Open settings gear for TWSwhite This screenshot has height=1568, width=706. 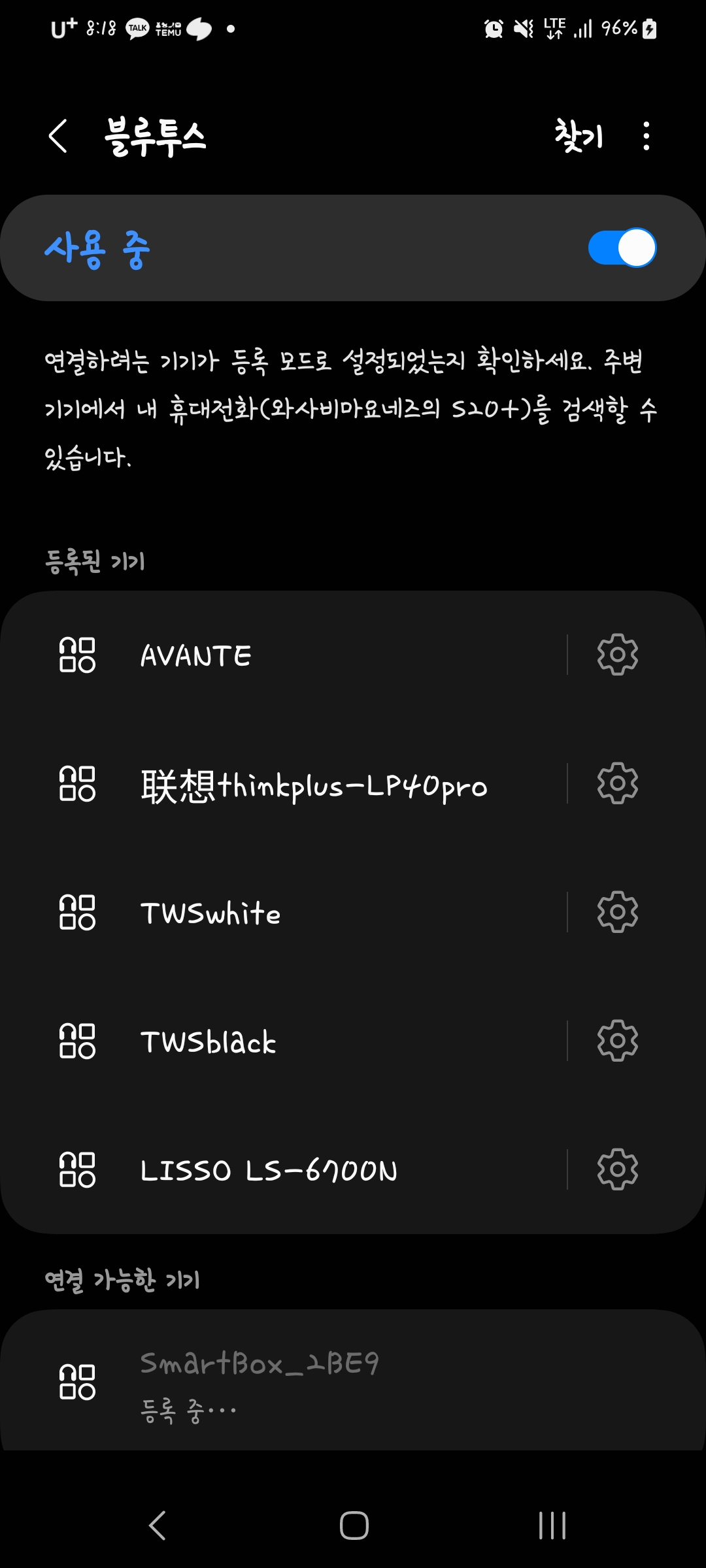click(x=617, y=912)
